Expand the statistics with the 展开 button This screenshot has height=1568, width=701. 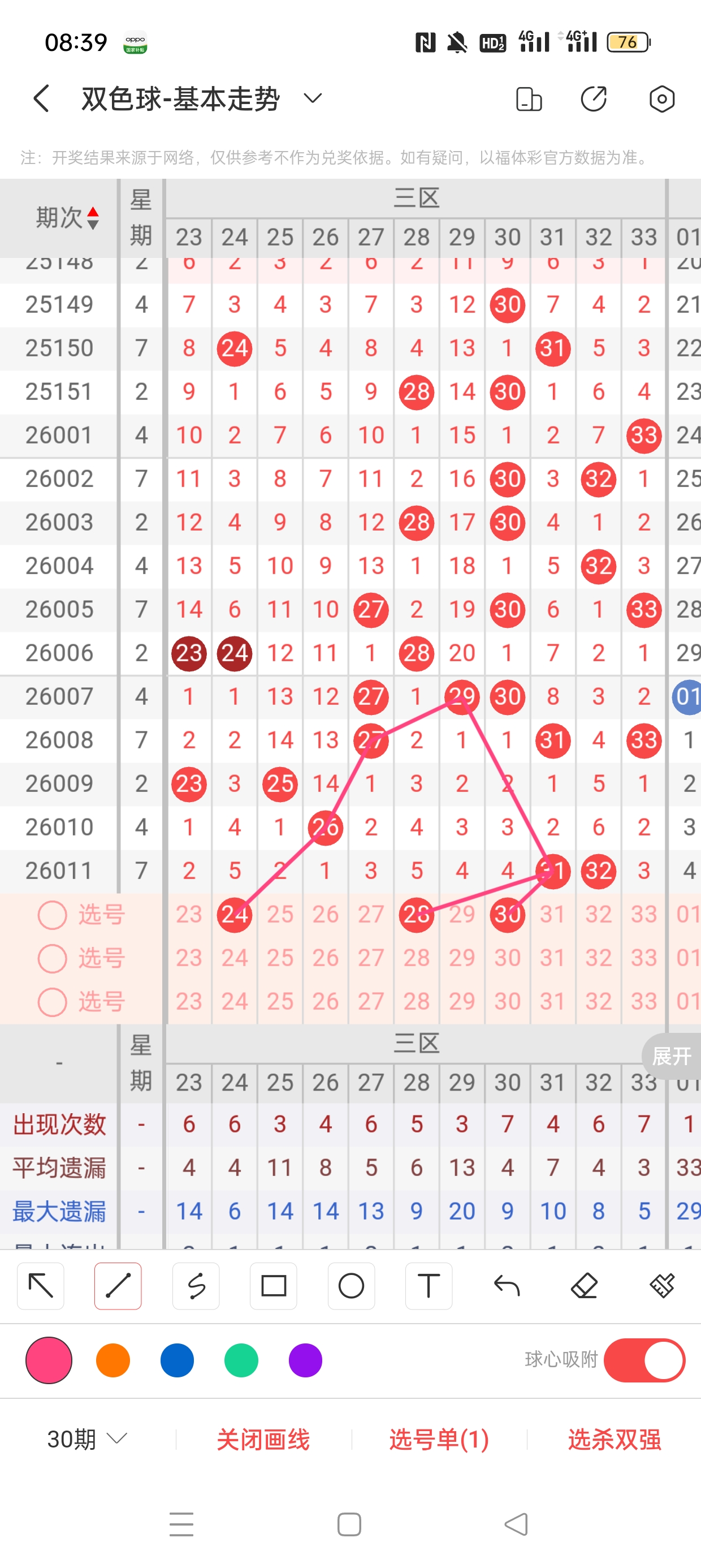tap(672, 1056)
